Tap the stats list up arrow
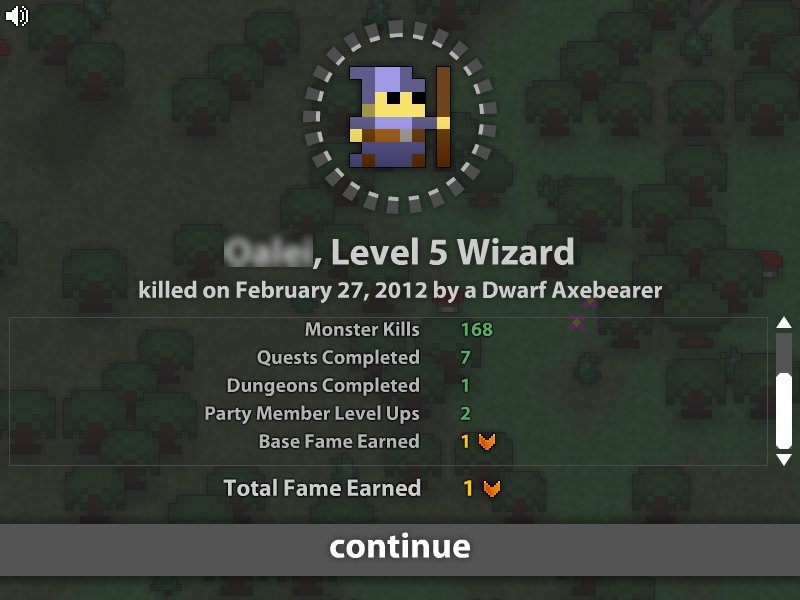800x600 pixels. pos(784,323)
